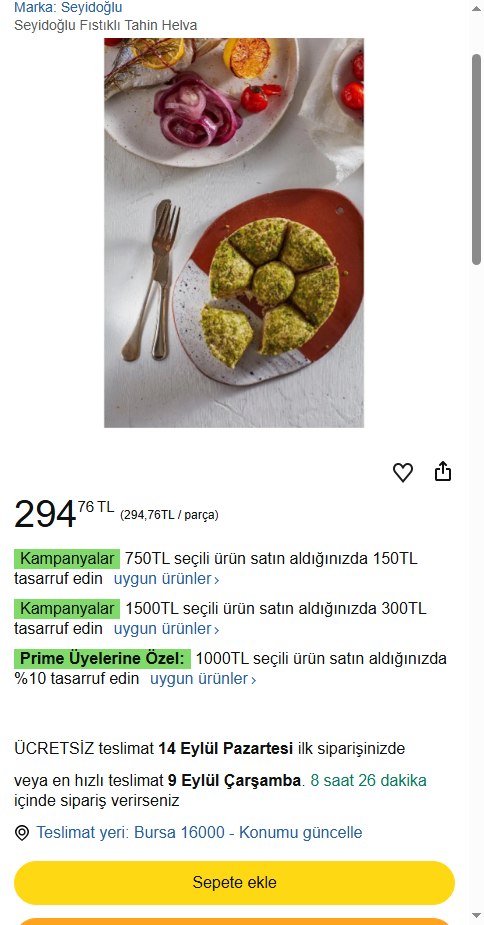Viewport: 484px width, 925px height.
Task: View uygun ürünler for Prime members offer
Action: tap(203, 679)
